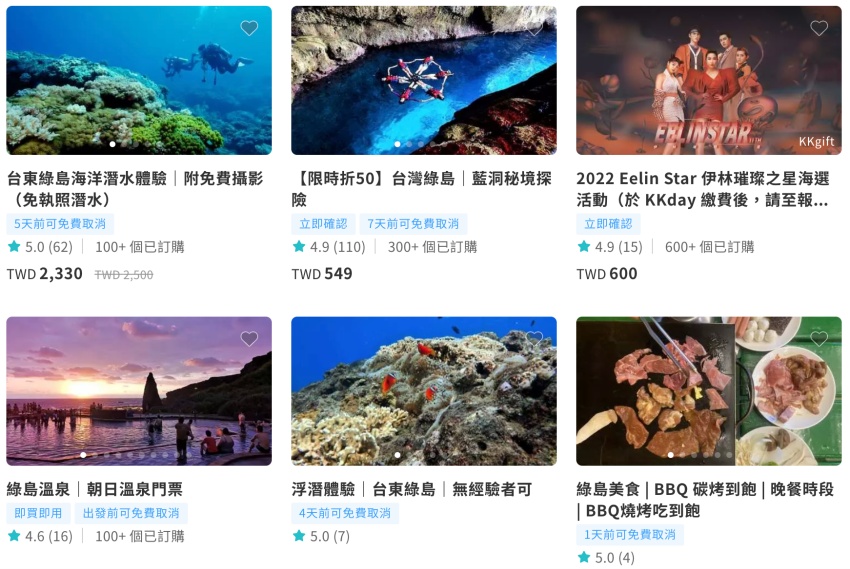Heart the Eelin Star 海選活動 listing
850x569 pixels.
819,28
